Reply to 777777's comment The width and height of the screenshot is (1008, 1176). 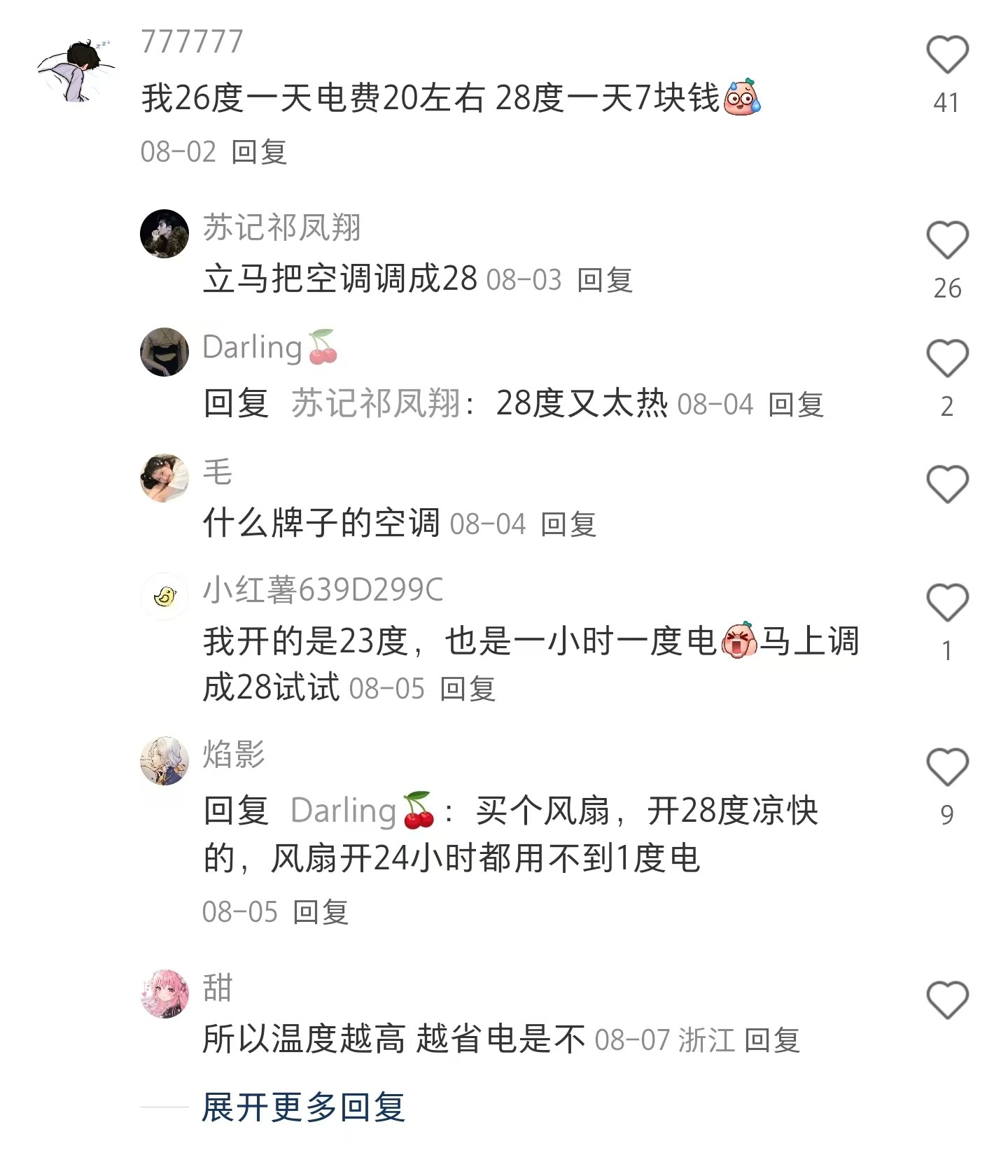point(258,152)
